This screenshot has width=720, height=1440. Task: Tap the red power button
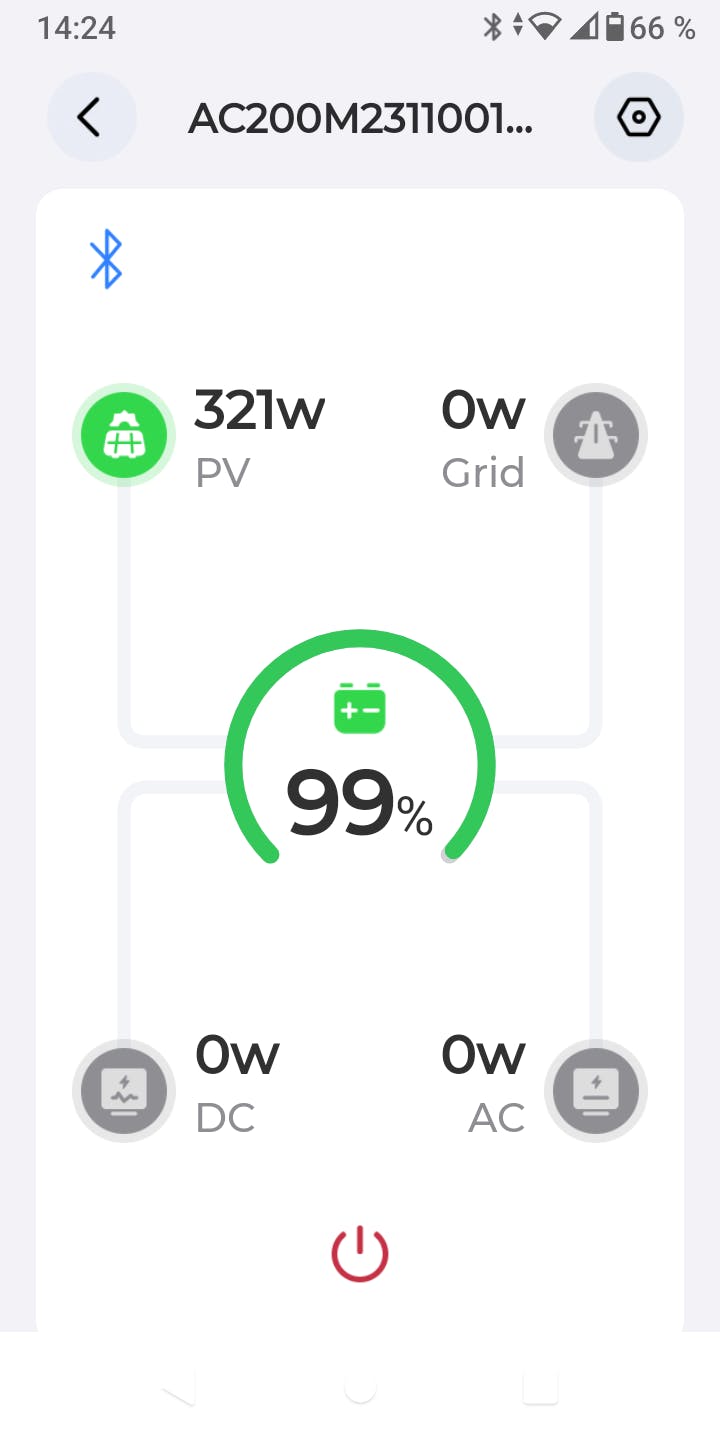[360, 1254]
